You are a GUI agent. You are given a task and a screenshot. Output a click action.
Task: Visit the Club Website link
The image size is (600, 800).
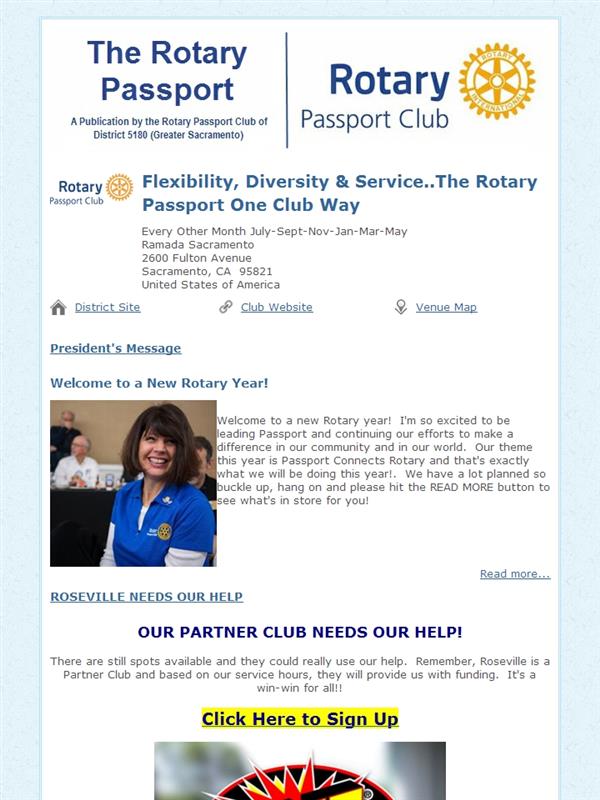tap(277, 307)
